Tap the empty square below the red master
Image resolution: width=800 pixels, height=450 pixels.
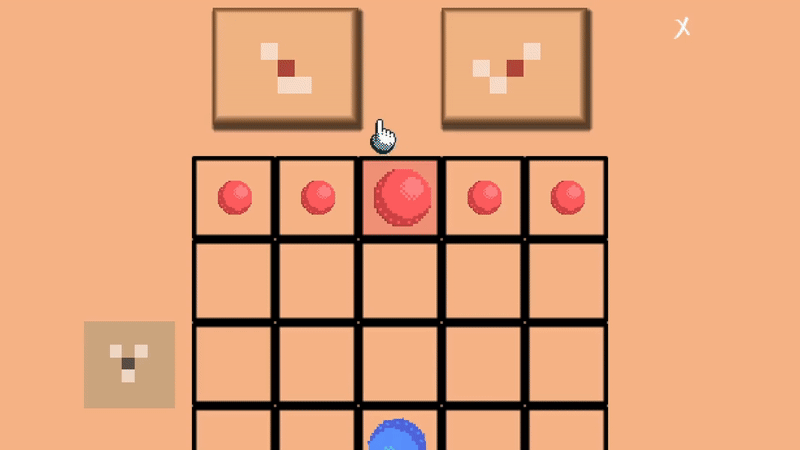400,281
